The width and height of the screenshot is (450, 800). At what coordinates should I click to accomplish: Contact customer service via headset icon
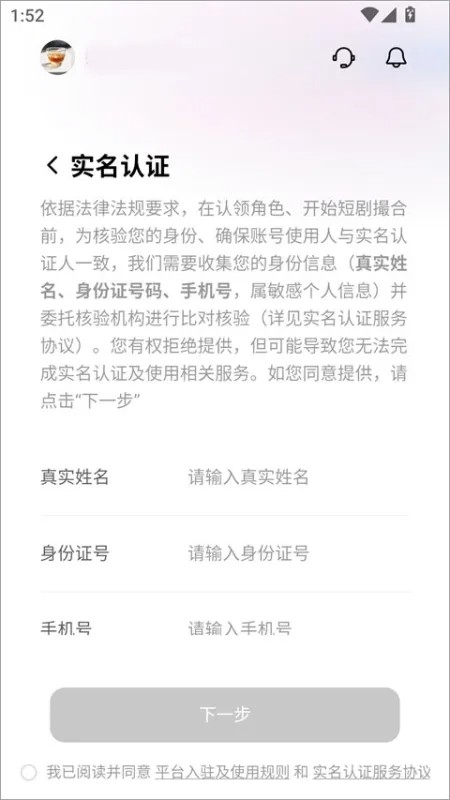[343, 58]
